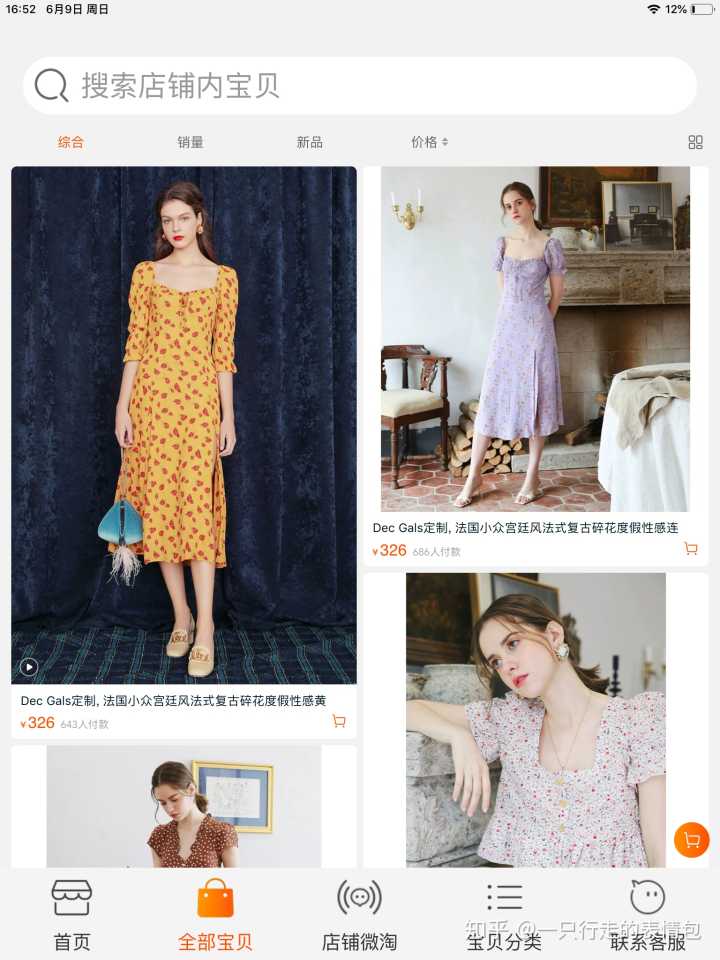Add the 643人付款 dress to cart
Screen dimensions: 720x960
point(339,721)
